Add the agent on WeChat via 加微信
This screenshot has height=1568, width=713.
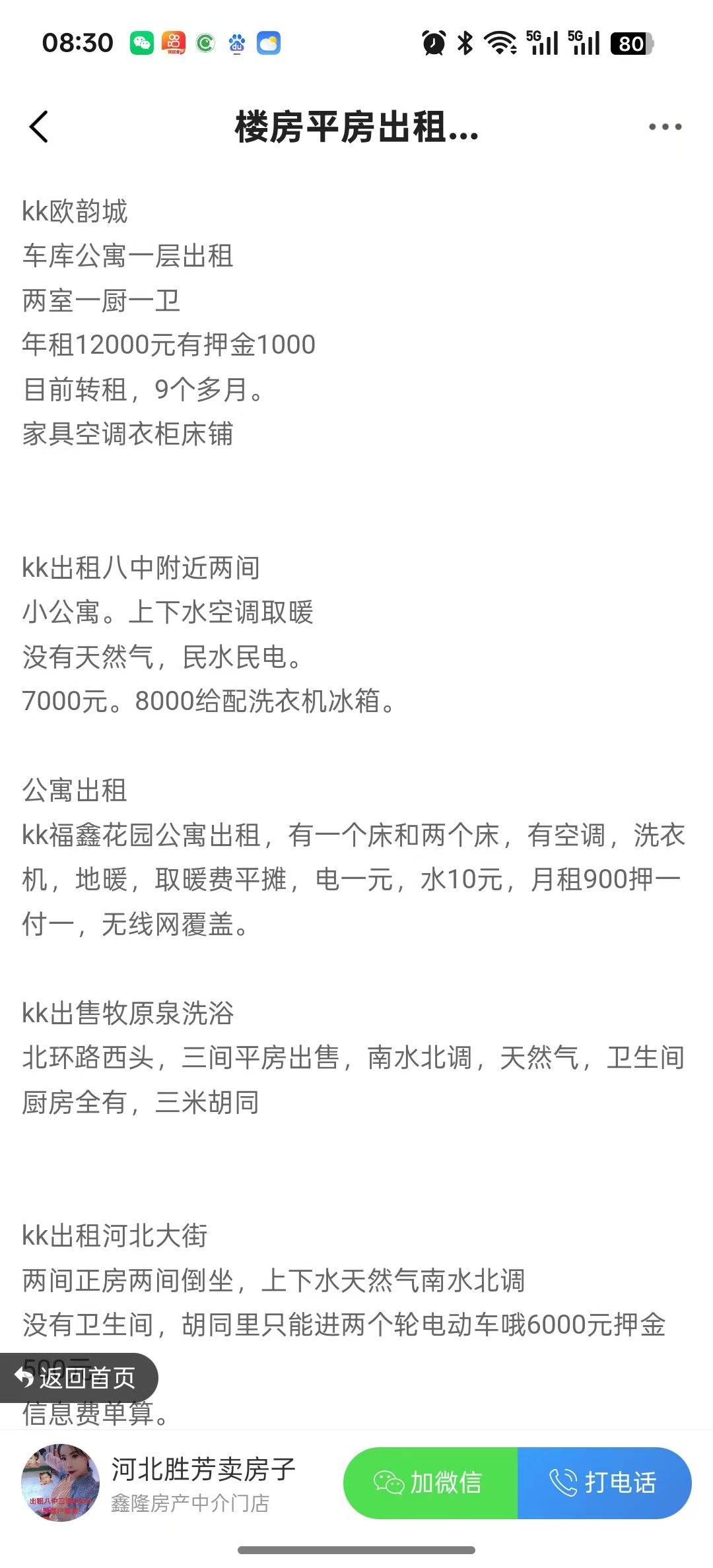tap(430, 1483)
